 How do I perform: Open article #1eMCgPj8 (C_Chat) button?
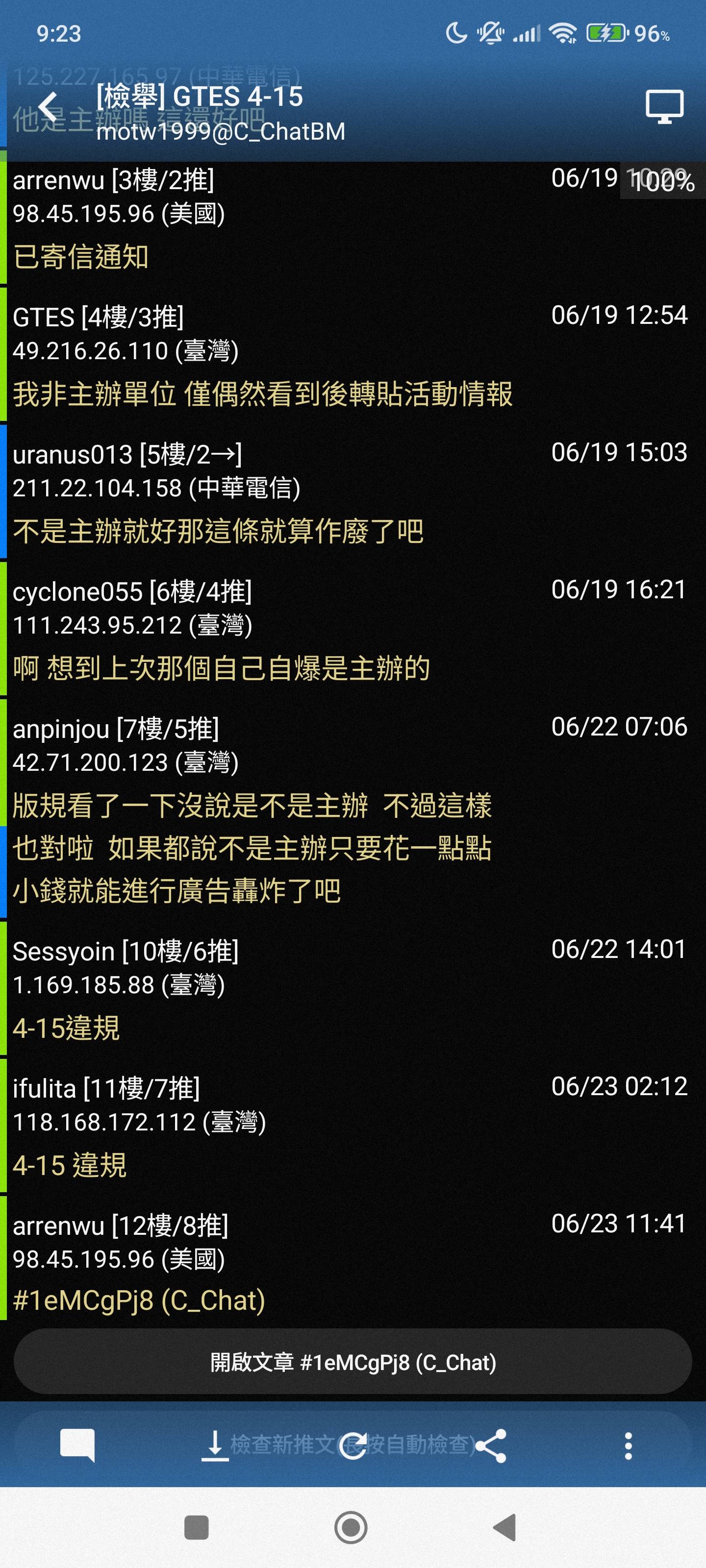click(353, 1362)
